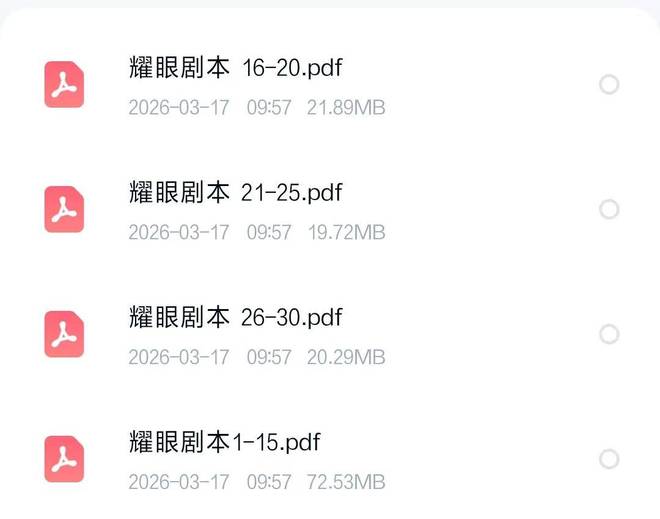
Task: Open 耀眼剧本1-15.pdf file
Action: 225,442
